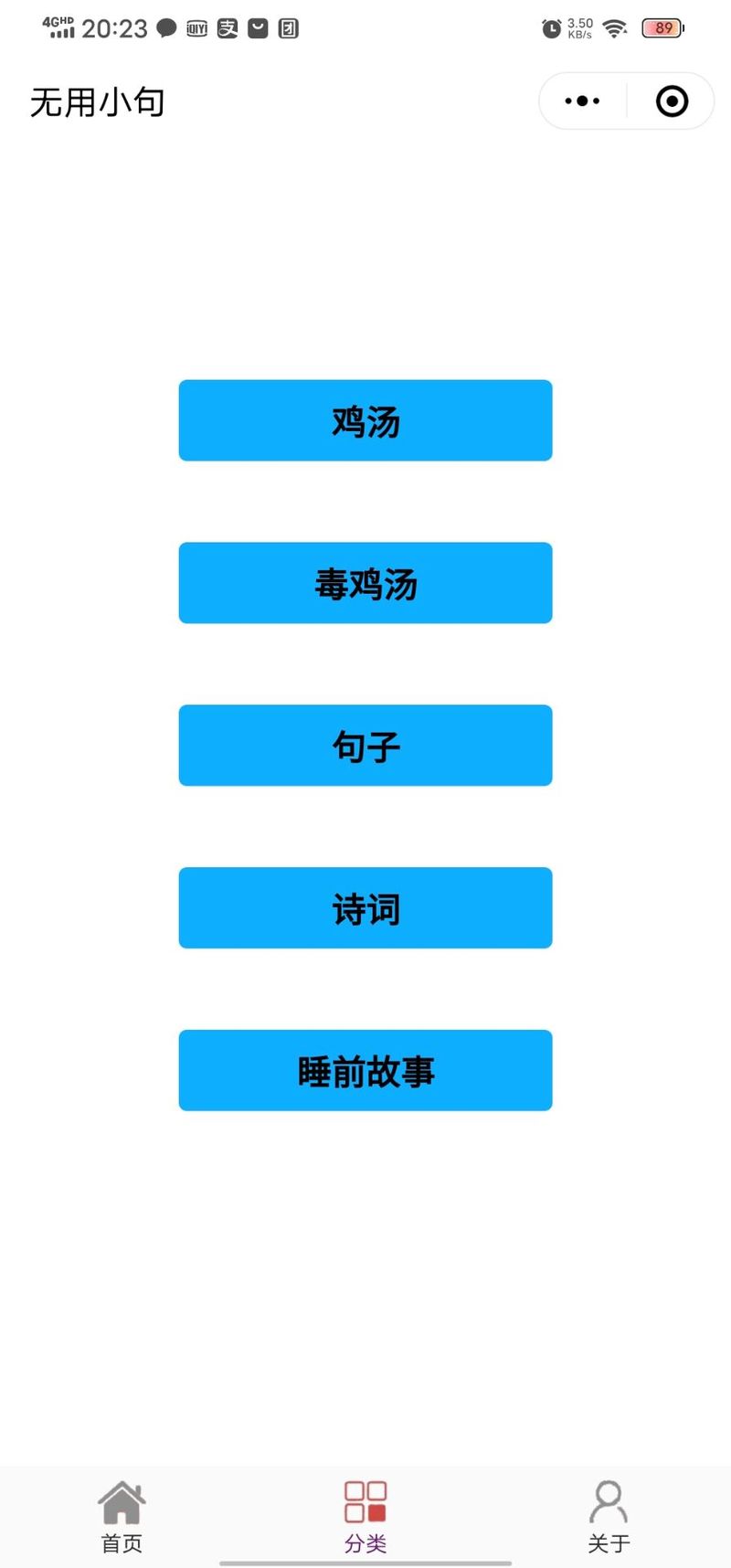
Task: Tap the 分类 tab
Action: [x=365, y=1518]
